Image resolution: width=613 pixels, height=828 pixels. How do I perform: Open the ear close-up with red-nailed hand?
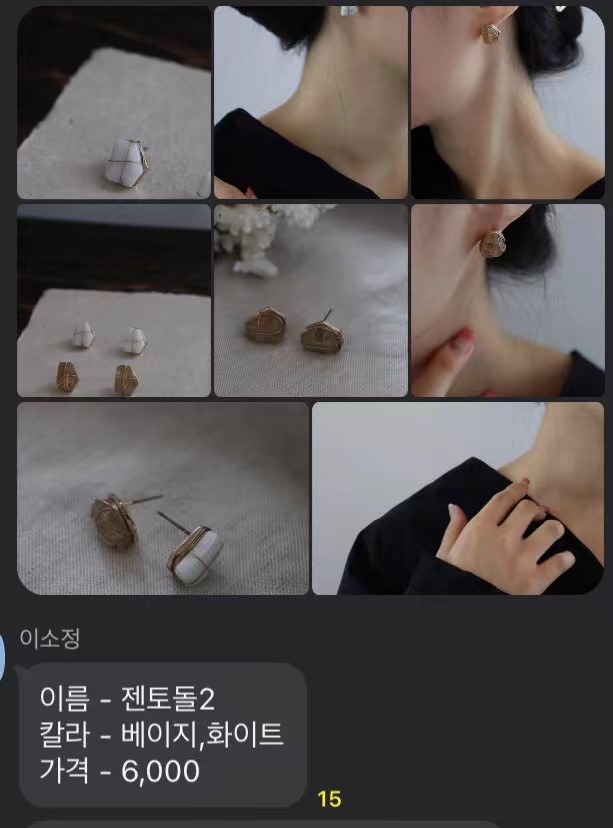508,300
